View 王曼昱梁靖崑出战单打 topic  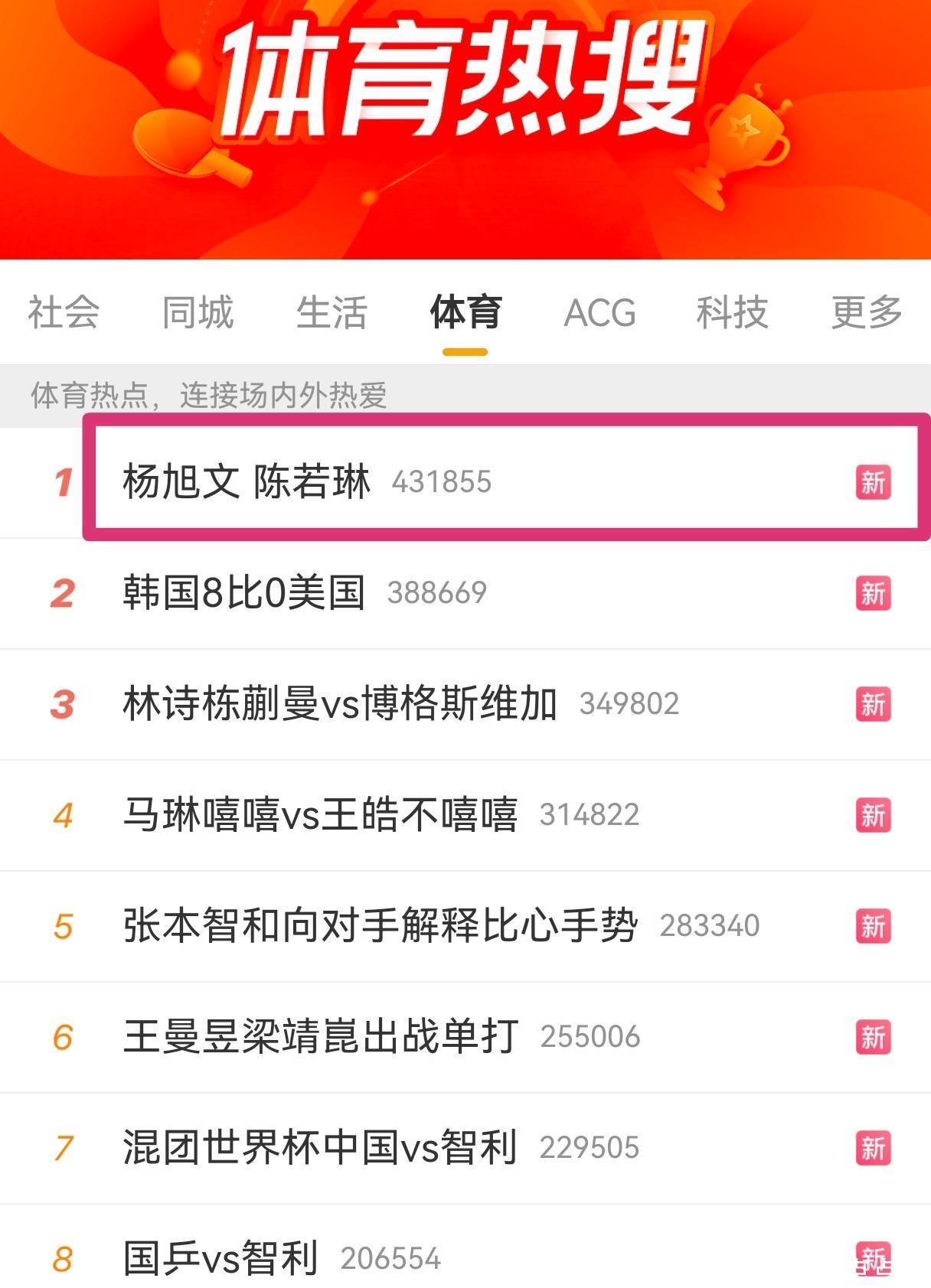pos(321,1036)
